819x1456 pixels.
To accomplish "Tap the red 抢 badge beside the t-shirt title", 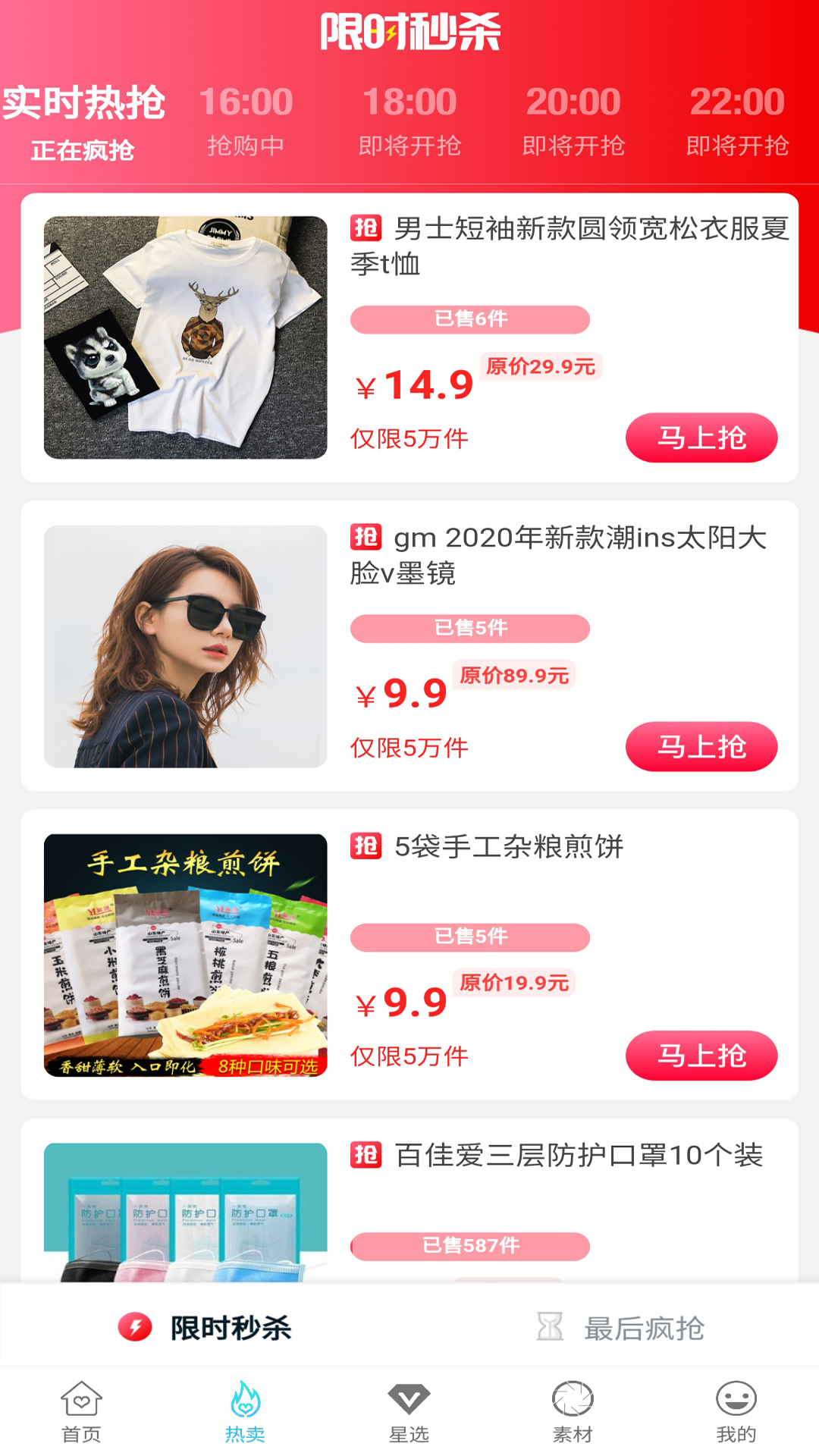I will click(x=366, y=225).
